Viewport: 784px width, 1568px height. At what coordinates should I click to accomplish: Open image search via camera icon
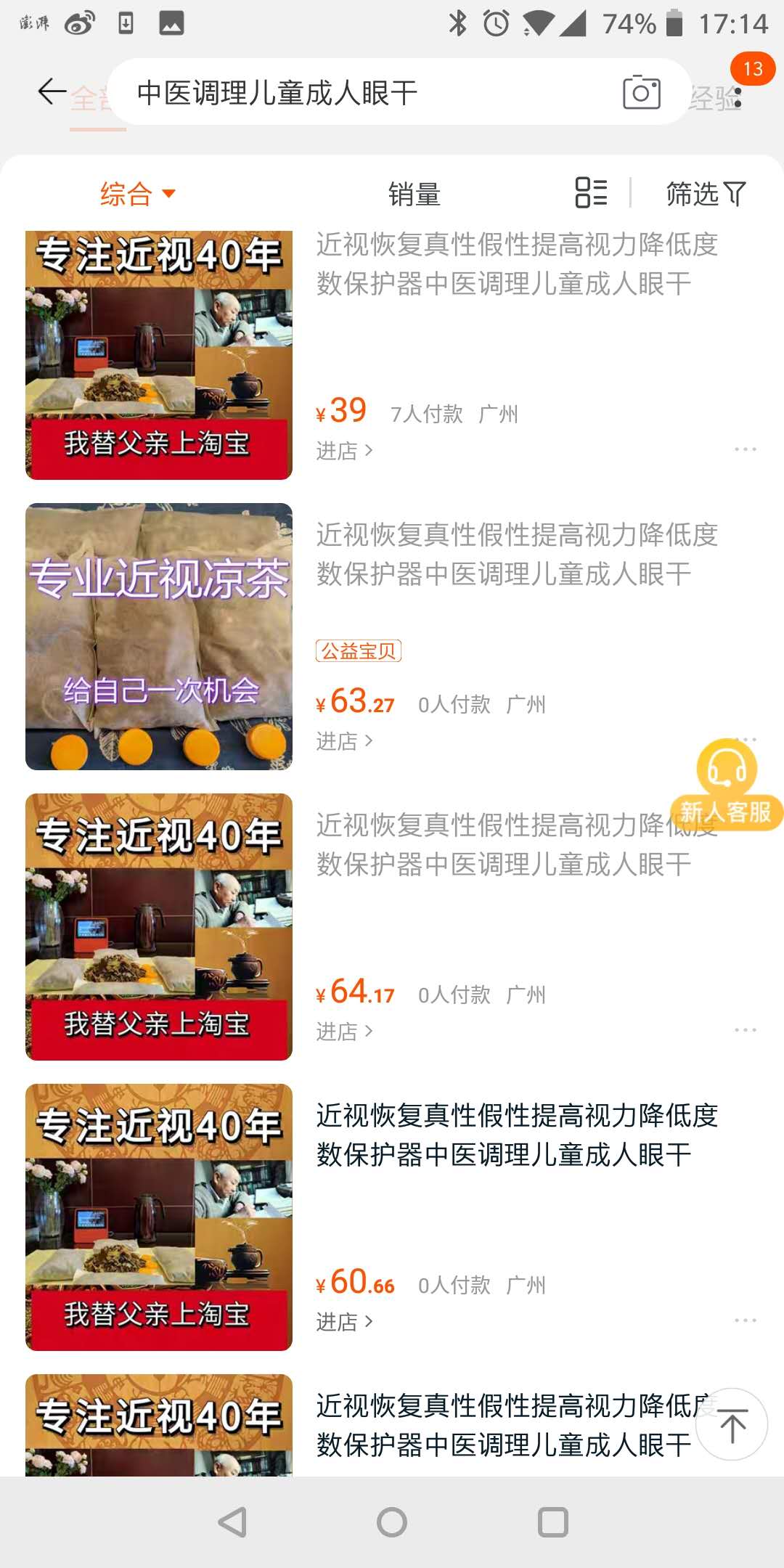642,94
